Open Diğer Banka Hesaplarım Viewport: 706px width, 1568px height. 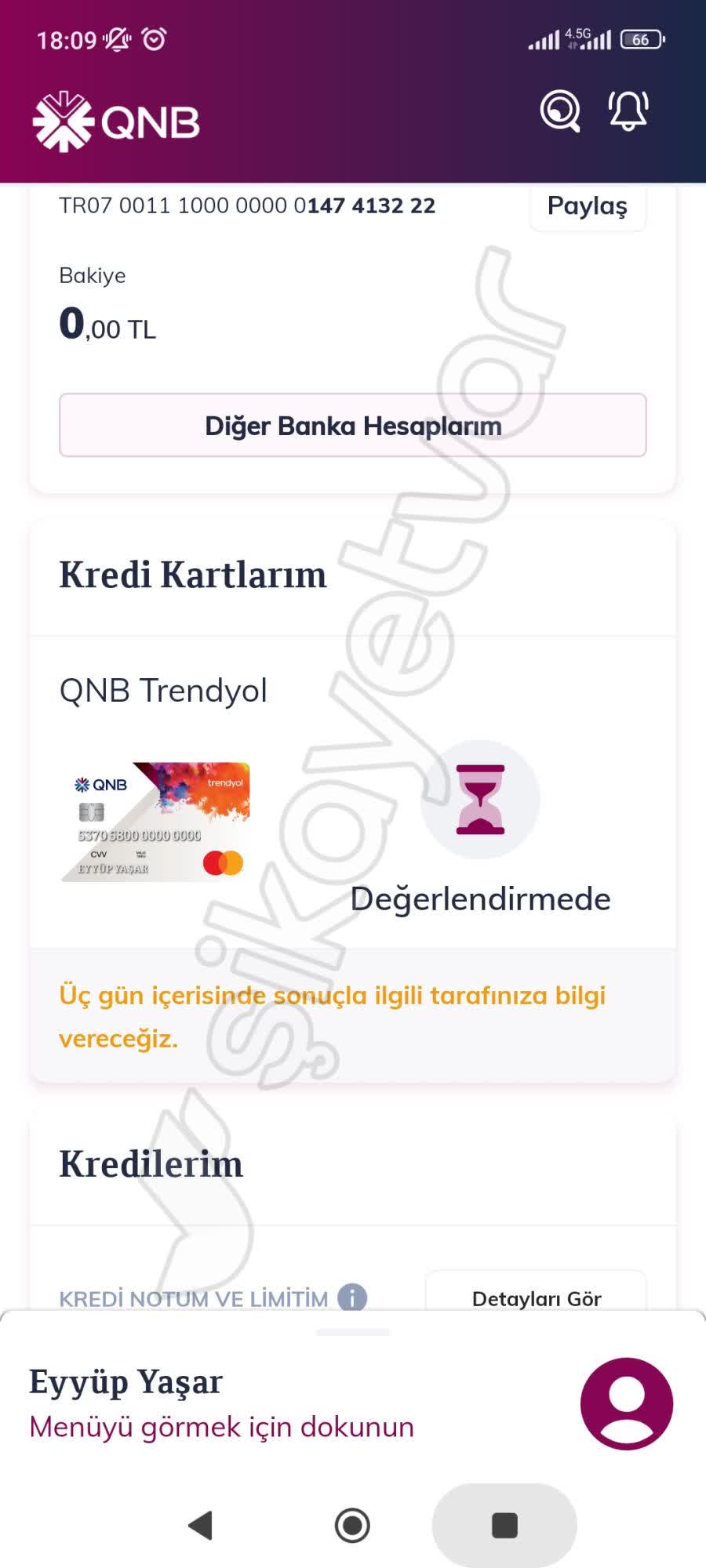(352, 426)
